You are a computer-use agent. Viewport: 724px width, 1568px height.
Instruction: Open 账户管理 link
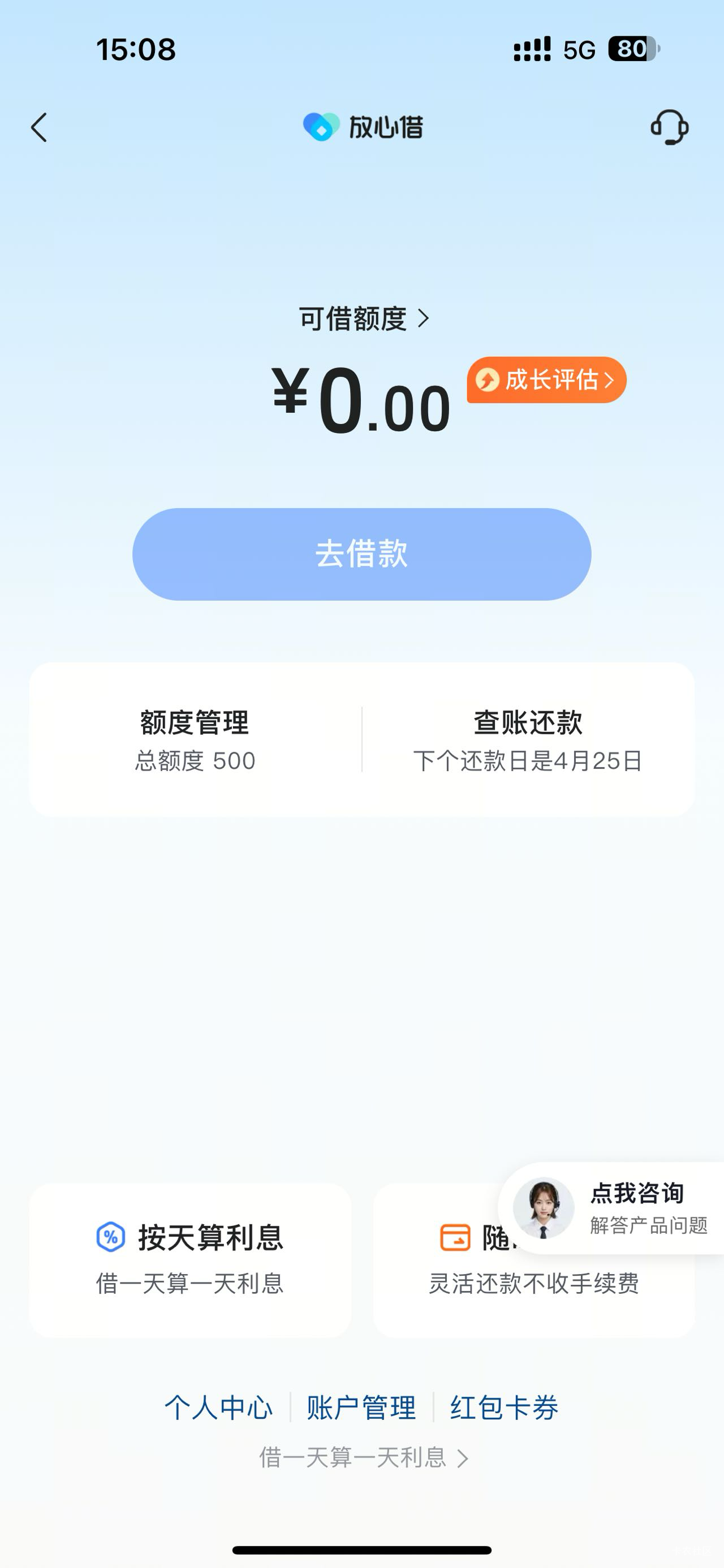coord(361,1408)
